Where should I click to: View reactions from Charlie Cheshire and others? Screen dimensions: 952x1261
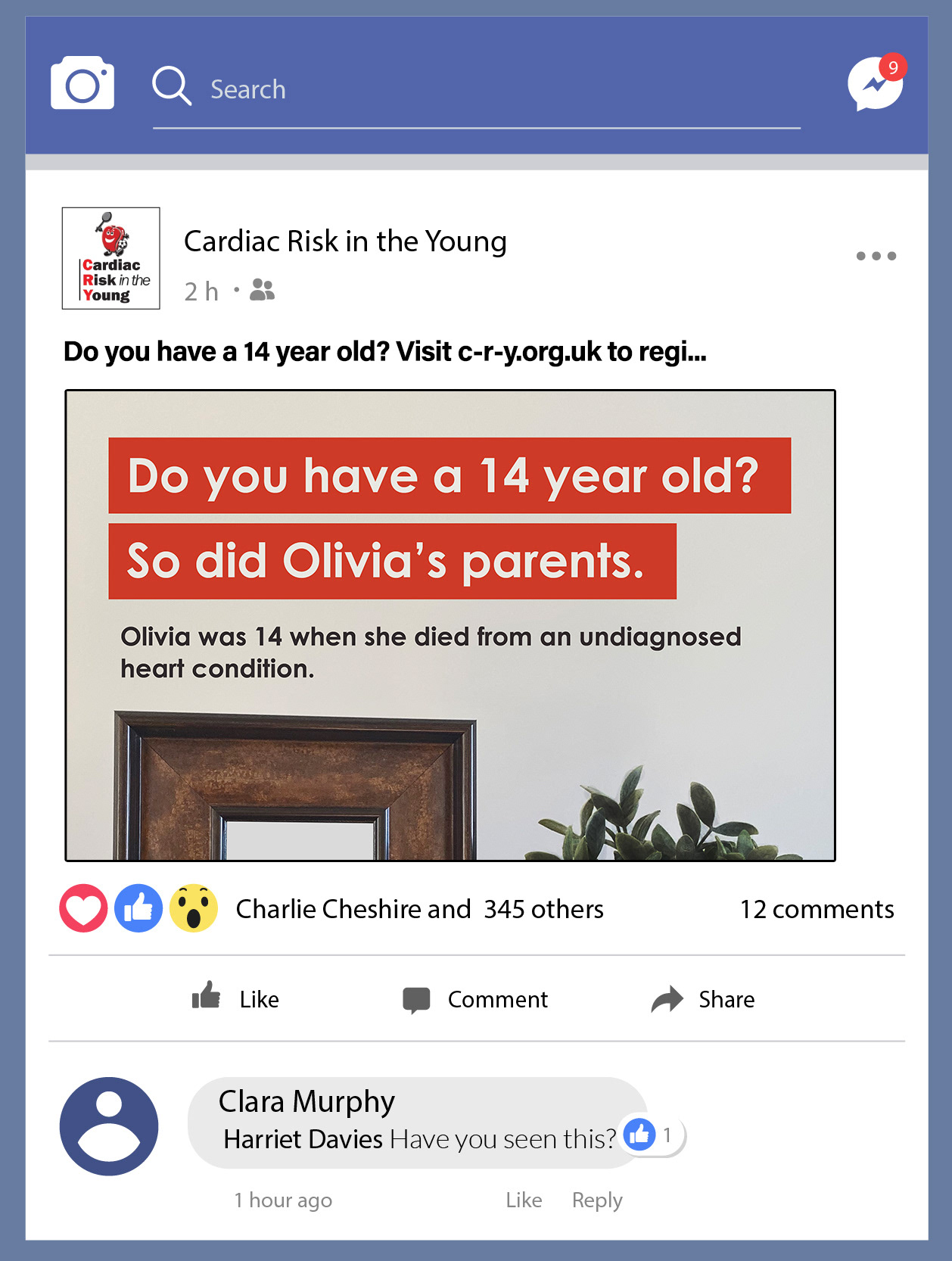coord(419,909)
